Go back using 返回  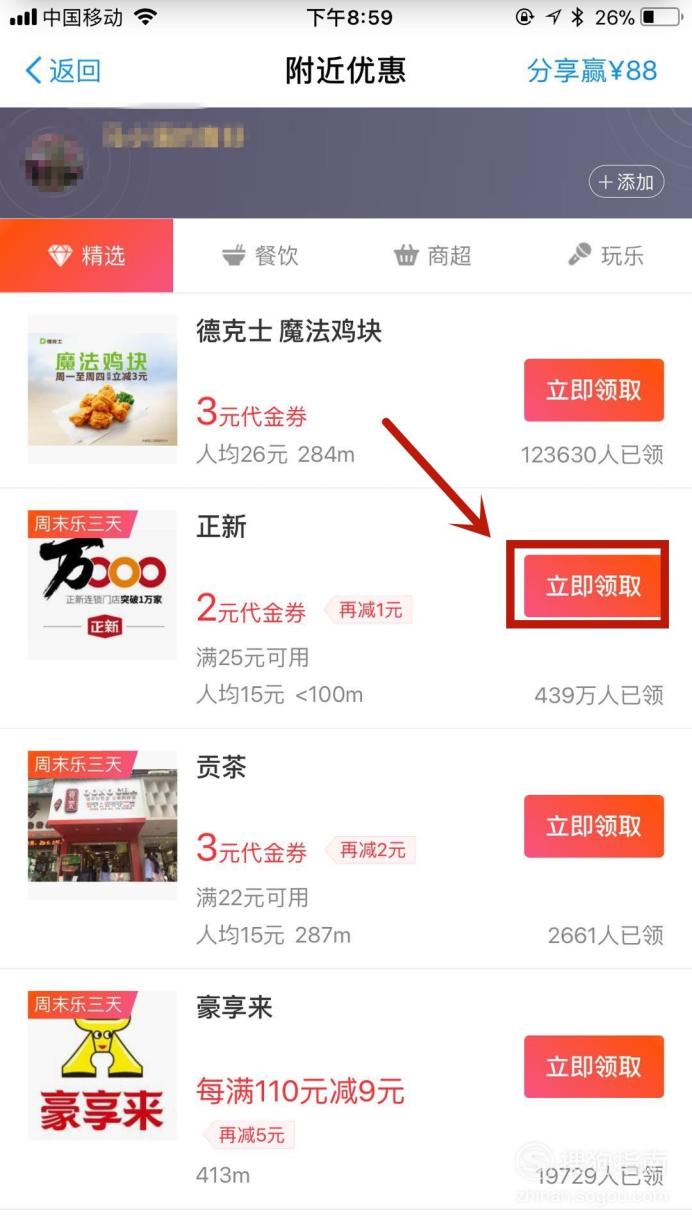point(62,71)
